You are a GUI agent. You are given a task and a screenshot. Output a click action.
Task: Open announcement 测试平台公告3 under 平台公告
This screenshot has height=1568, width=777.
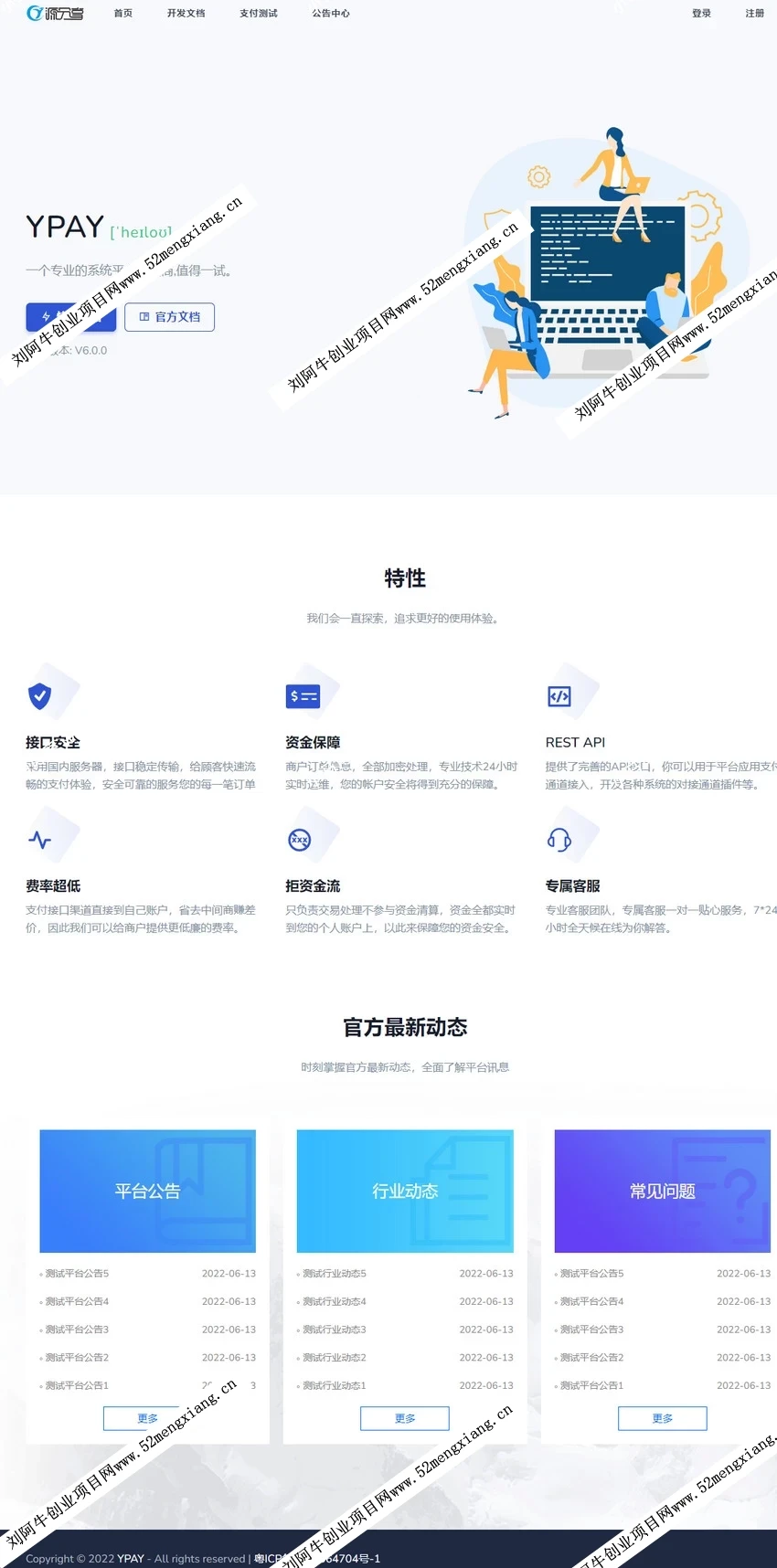(x=77, y=1330)
